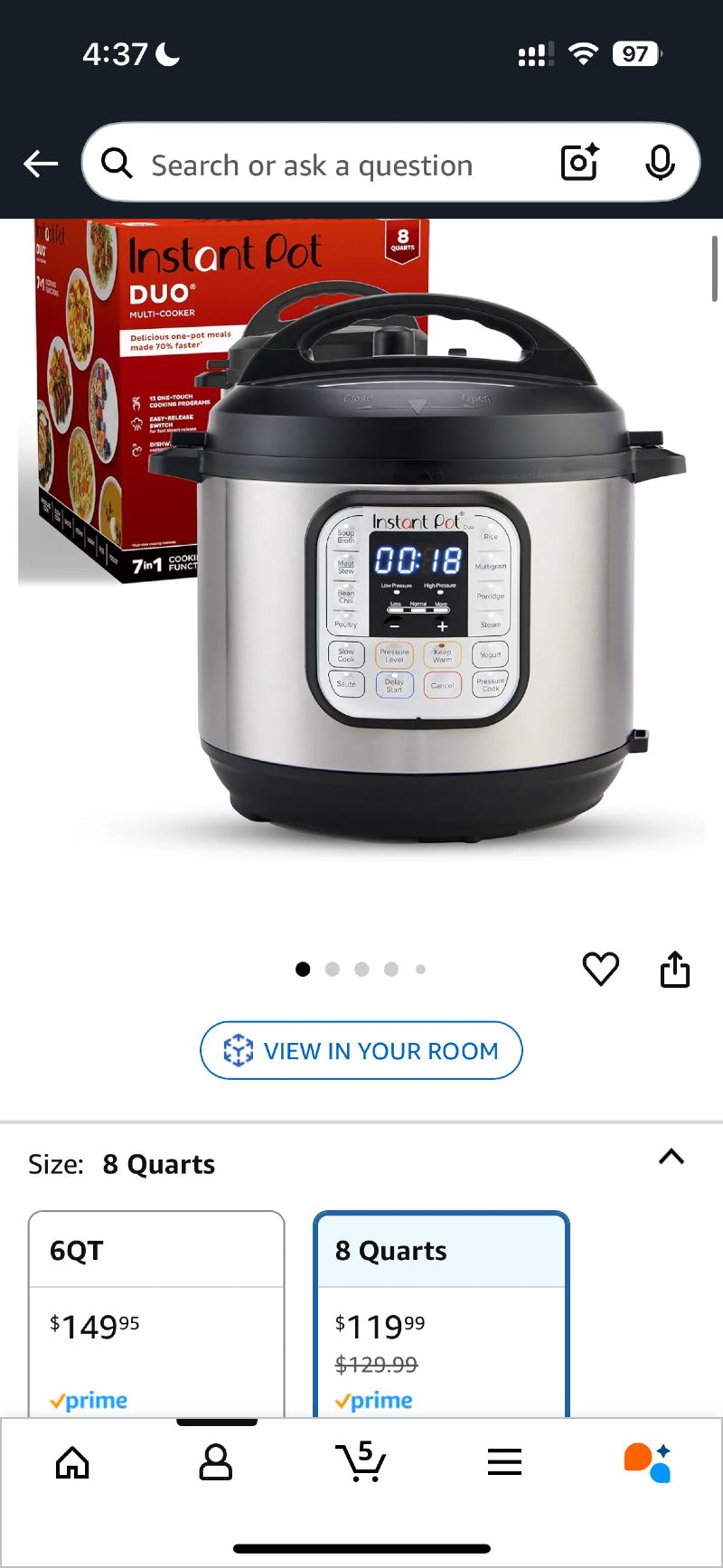Image resolution: width=723 pixels, height=1568 pixels.
Task: Go to the Home tab
Action: (x=73, y=1461)
